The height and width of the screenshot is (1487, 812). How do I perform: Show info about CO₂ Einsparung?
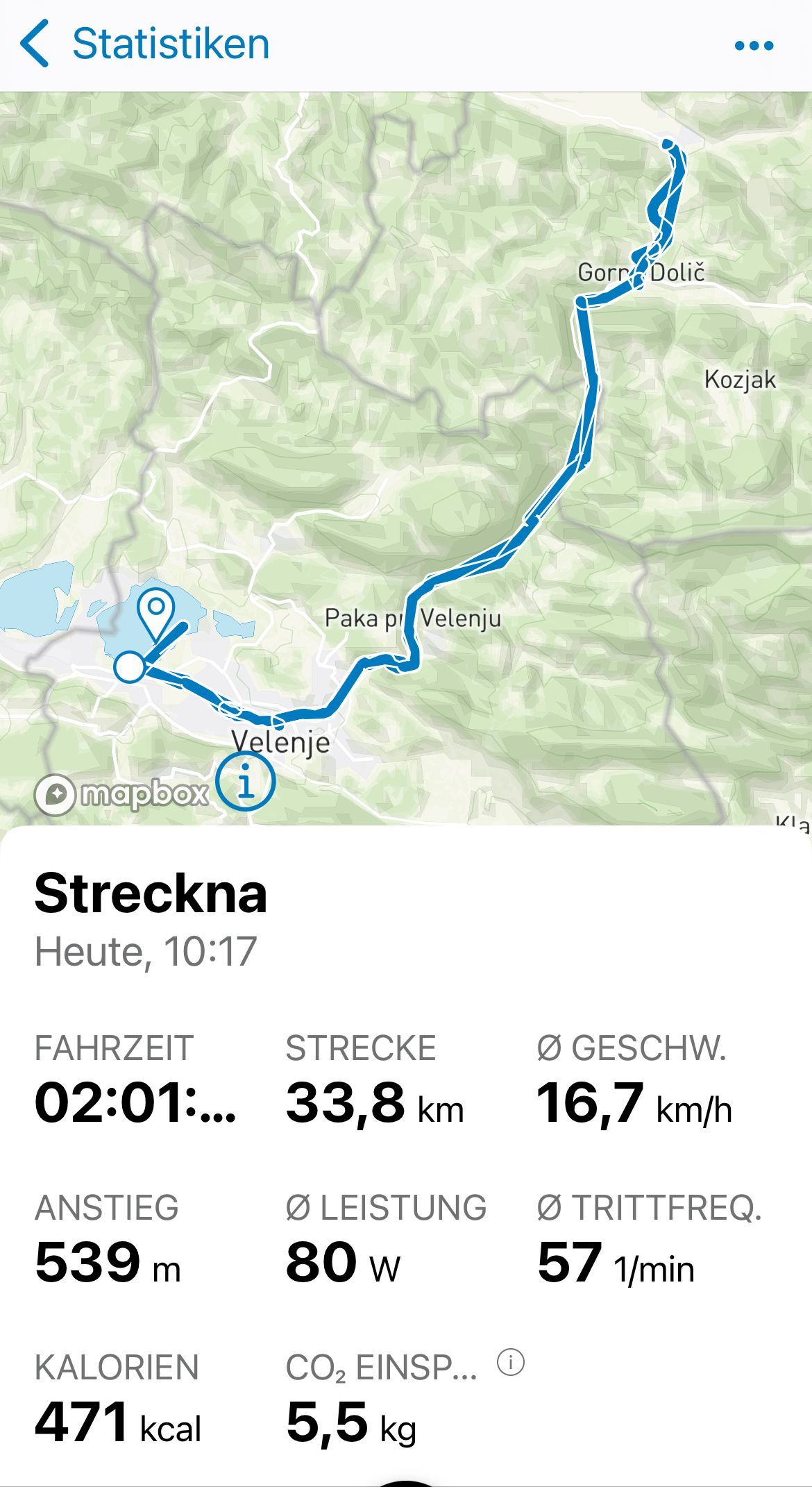510,1362
